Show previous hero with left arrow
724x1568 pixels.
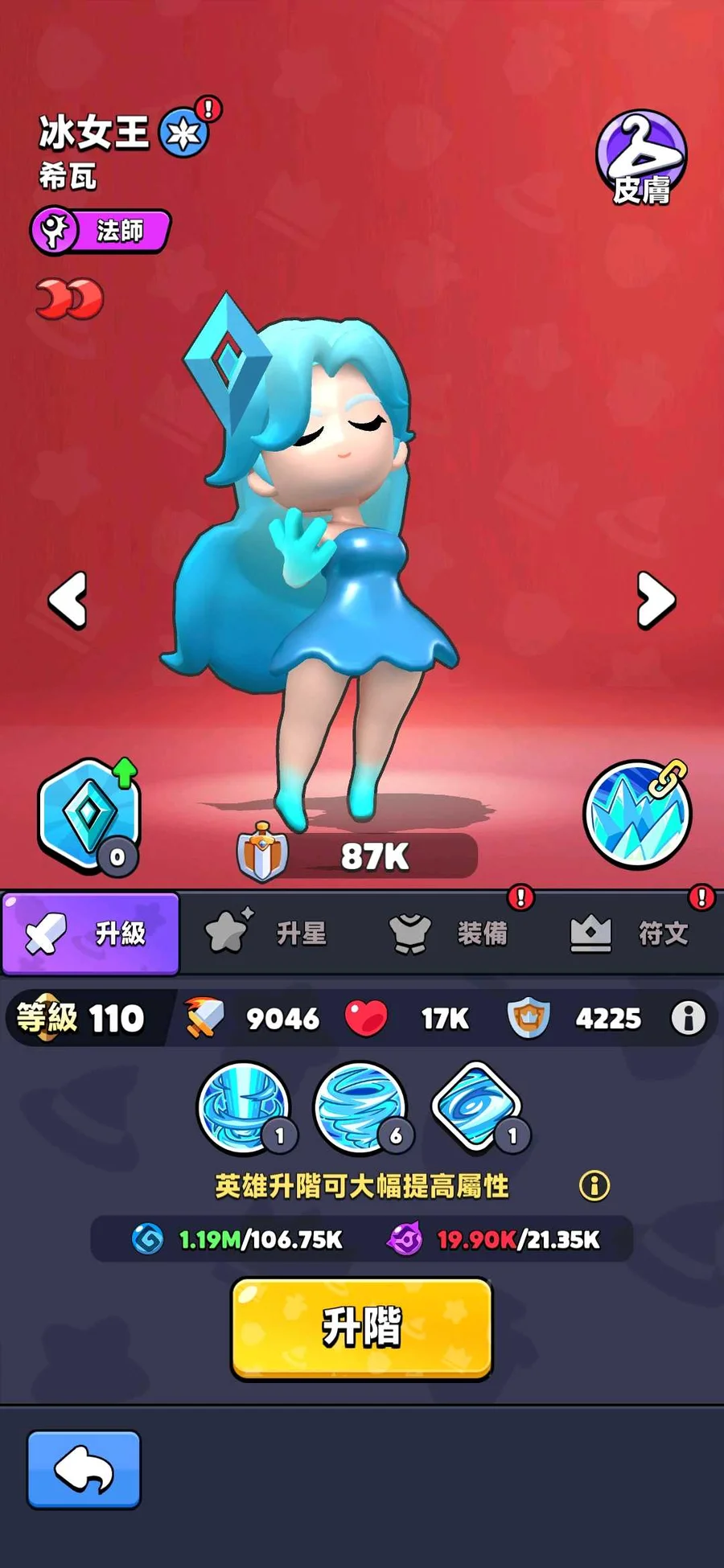[x=68, y=599]
